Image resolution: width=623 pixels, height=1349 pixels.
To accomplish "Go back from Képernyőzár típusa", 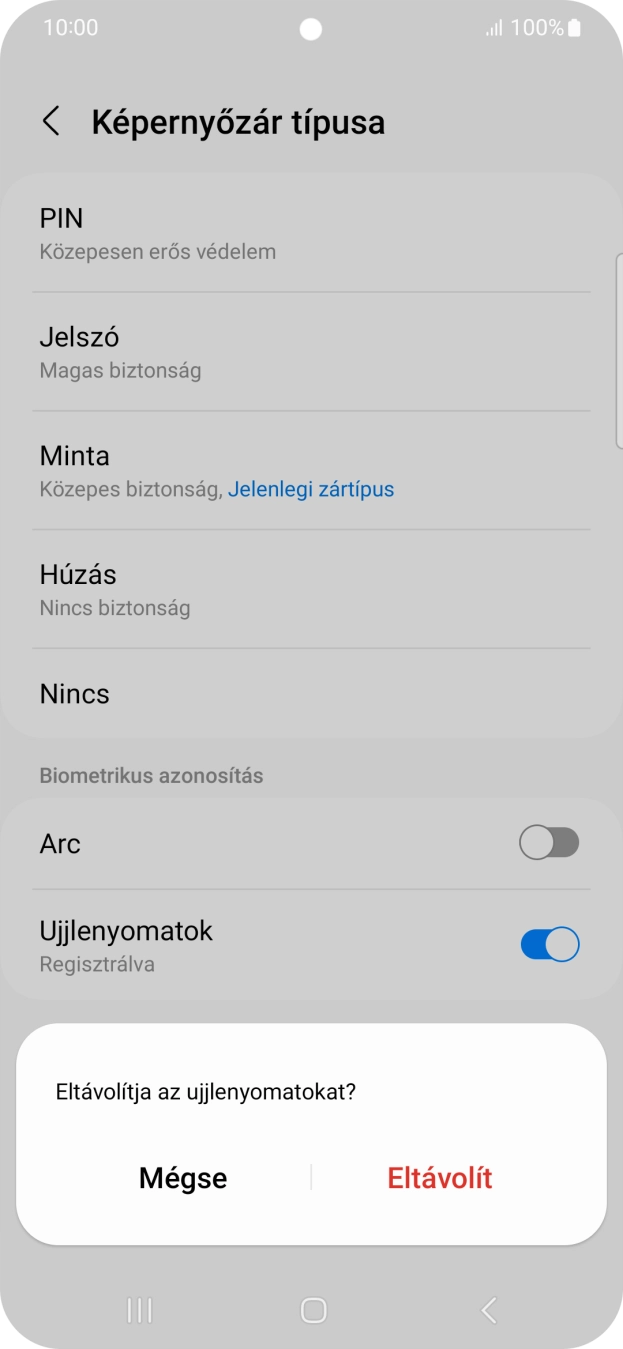I will pos(51,122).
